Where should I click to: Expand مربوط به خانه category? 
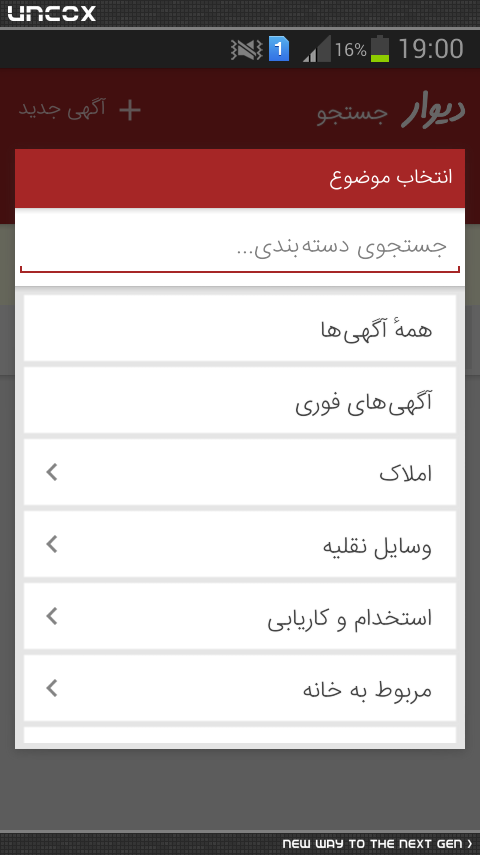[x=240, y=688]
